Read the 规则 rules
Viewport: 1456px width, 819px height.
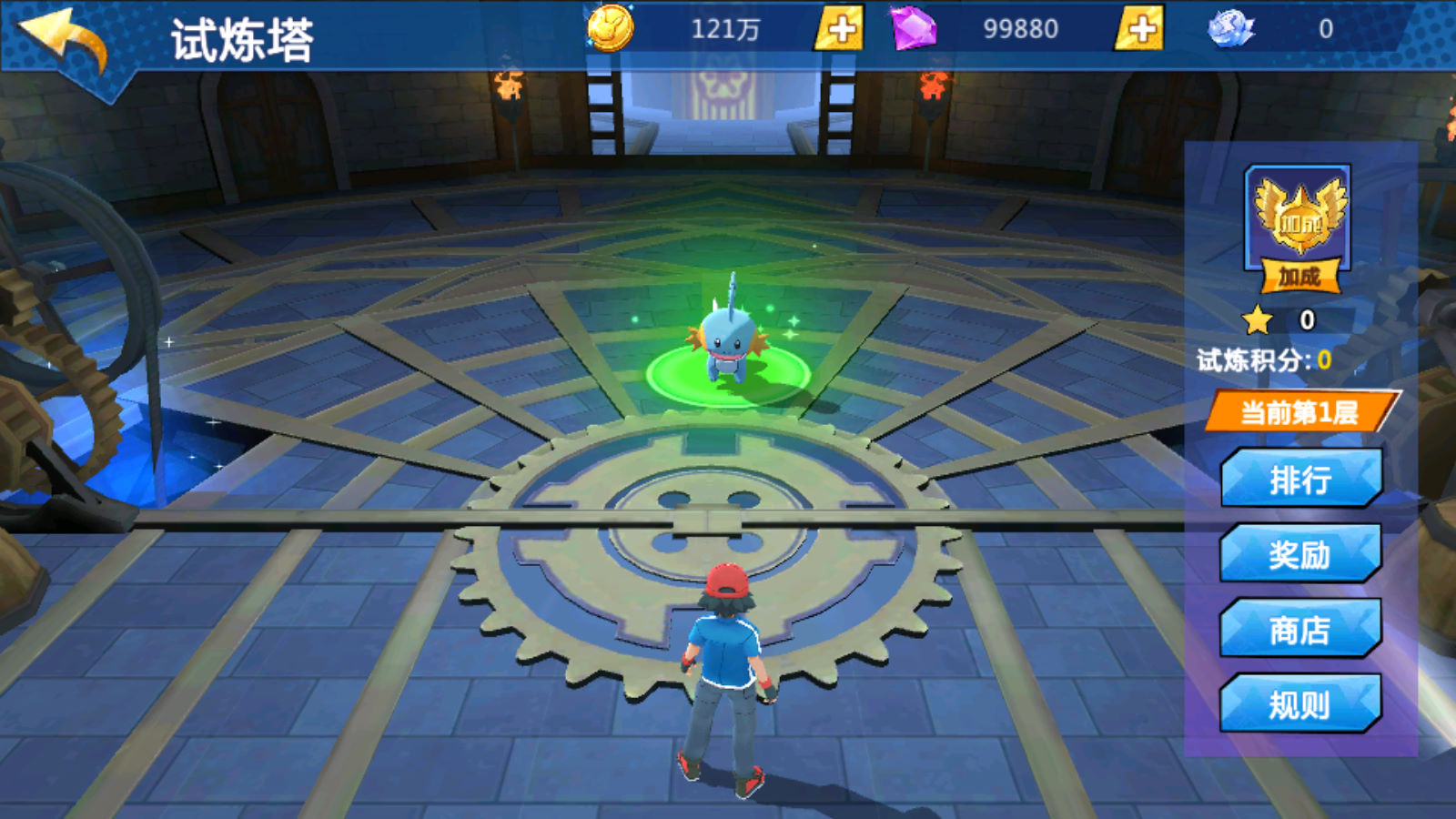click(x=1300, y=704)
